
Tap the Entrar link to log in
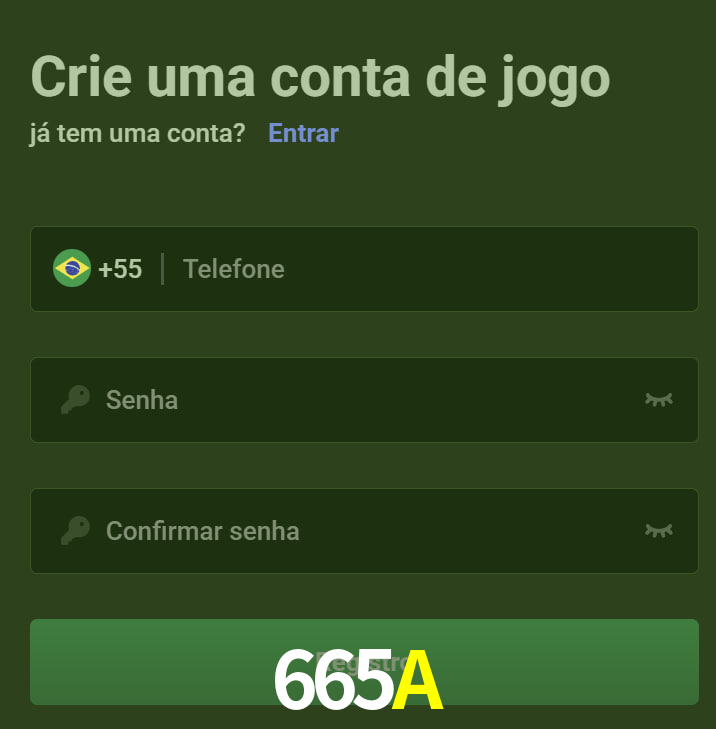tap(303, 133)
